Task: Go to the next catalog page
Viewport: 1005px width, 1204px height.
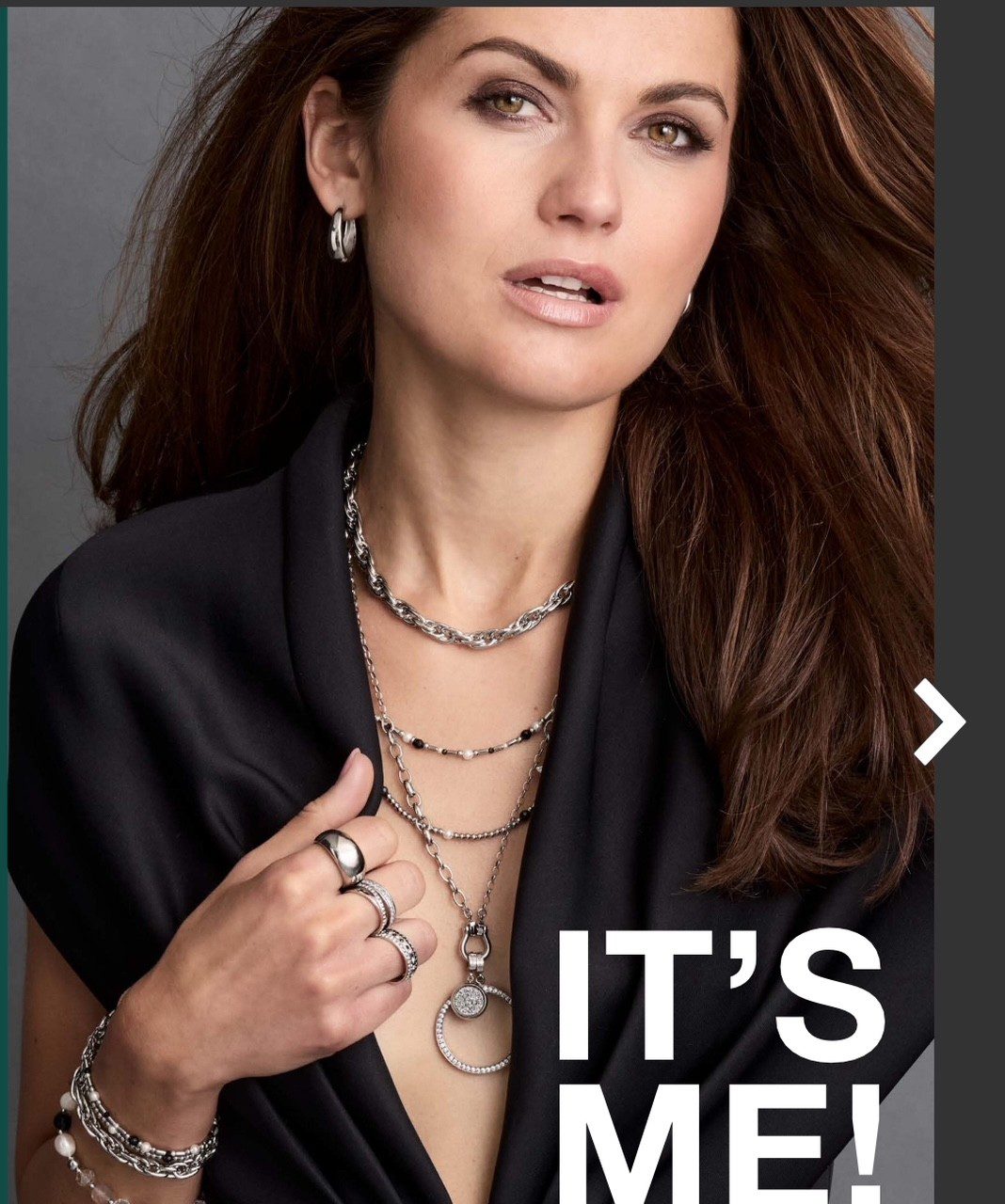Action: coord(940,721)
